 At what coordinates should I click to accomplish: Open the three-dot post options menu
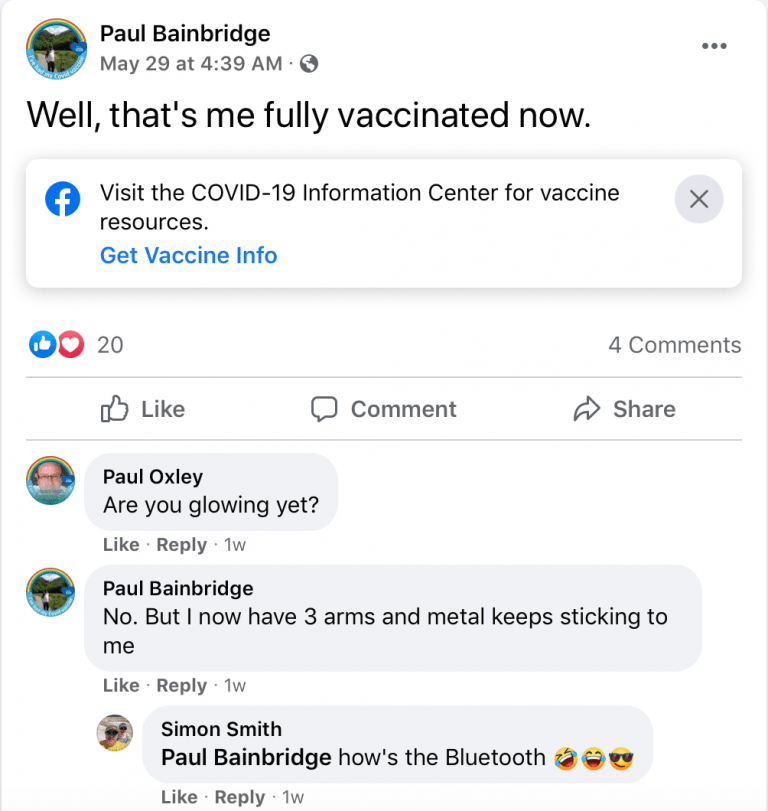pyautogui.click(x=714, y=46)
